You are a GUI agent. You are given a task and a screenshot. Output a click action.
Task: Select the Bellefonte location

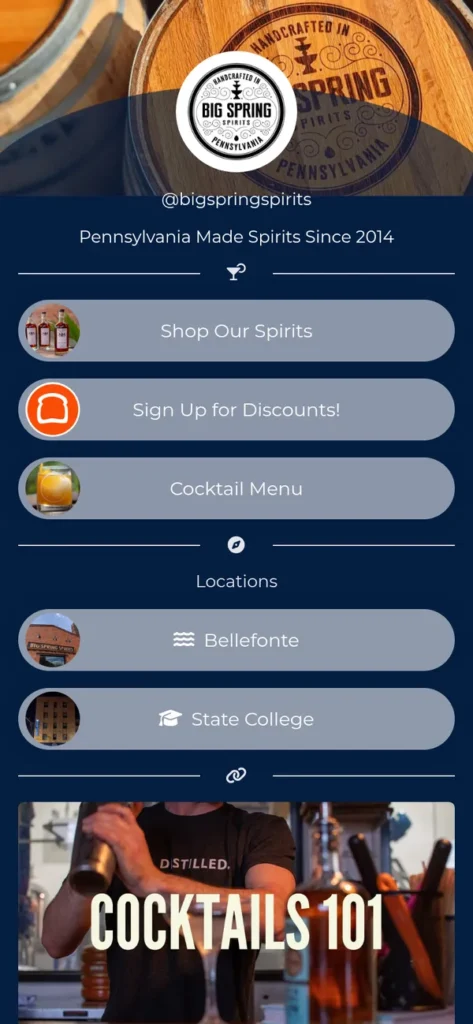(236, 640)
